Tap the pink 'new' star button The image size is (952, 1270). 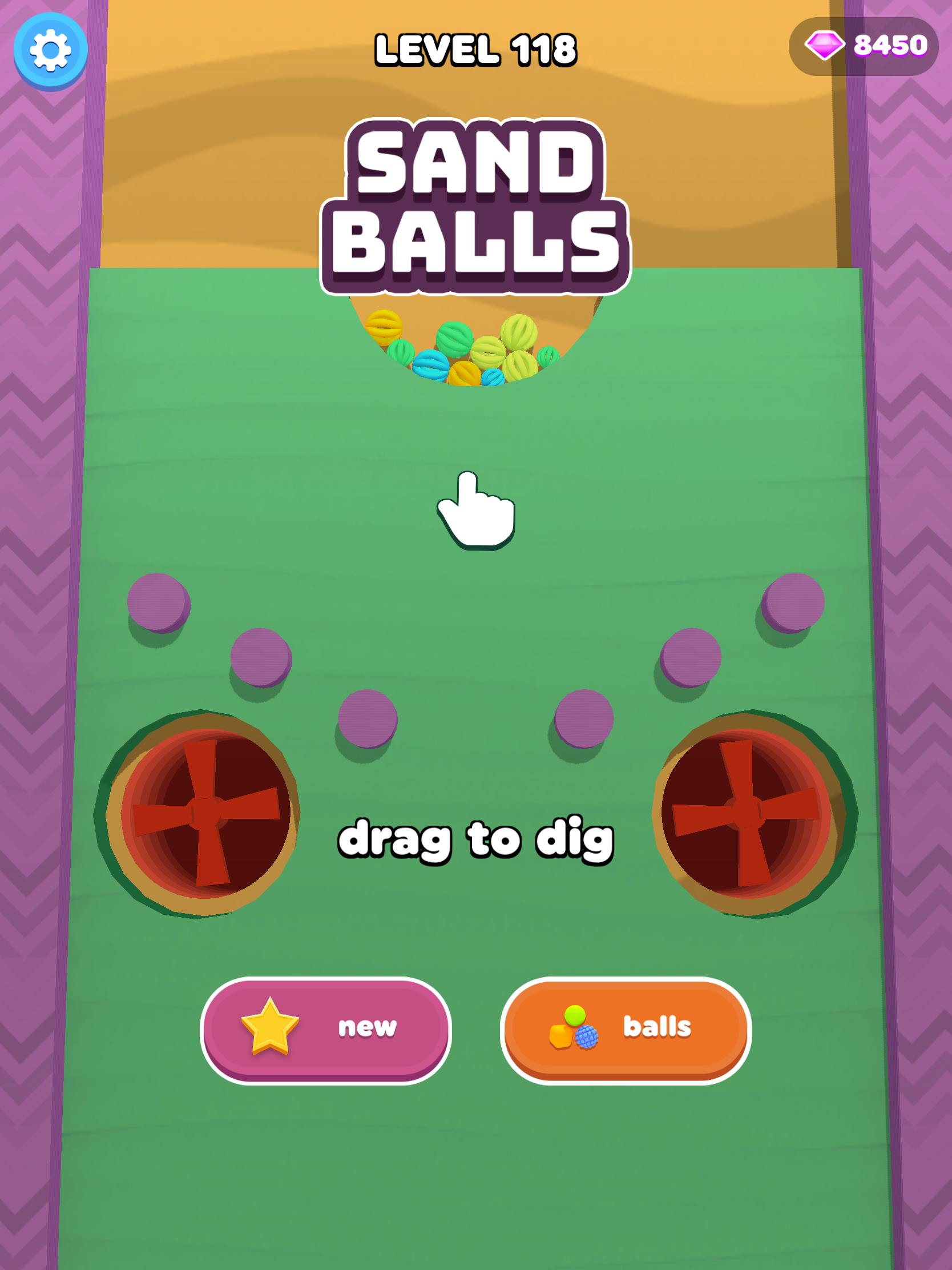325,1028
